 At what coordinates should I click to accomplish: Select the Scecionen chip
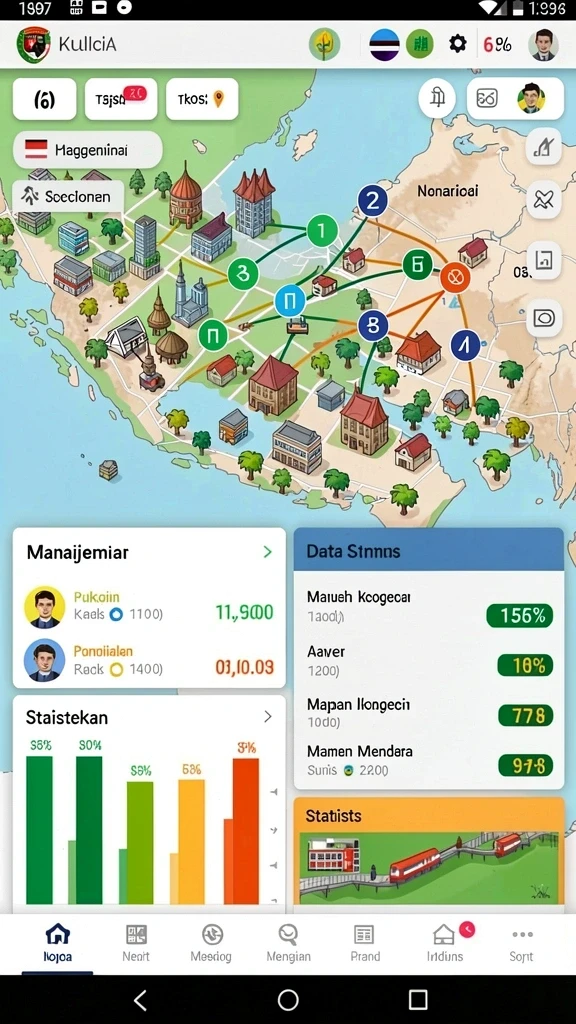[x=68, y=197]
